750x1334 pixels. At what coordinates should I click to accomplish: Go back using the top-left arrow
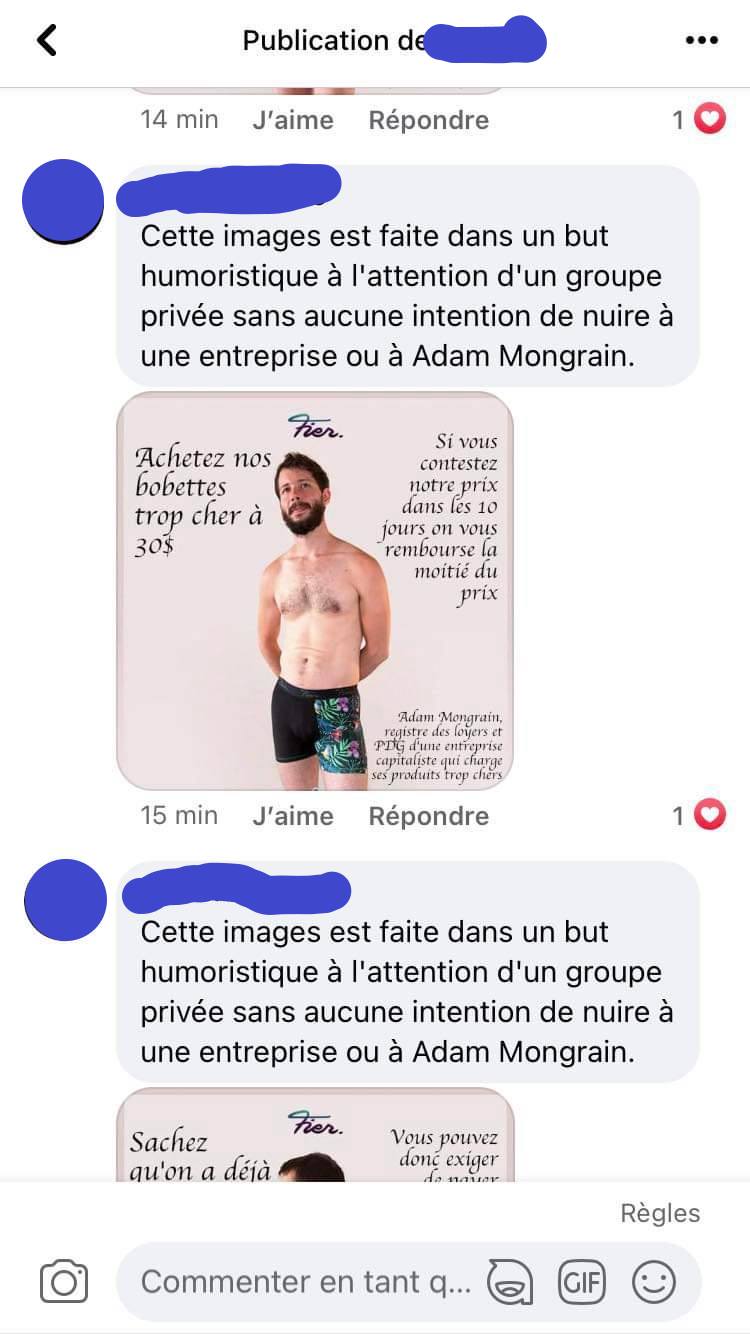click(x=47, y=40)
